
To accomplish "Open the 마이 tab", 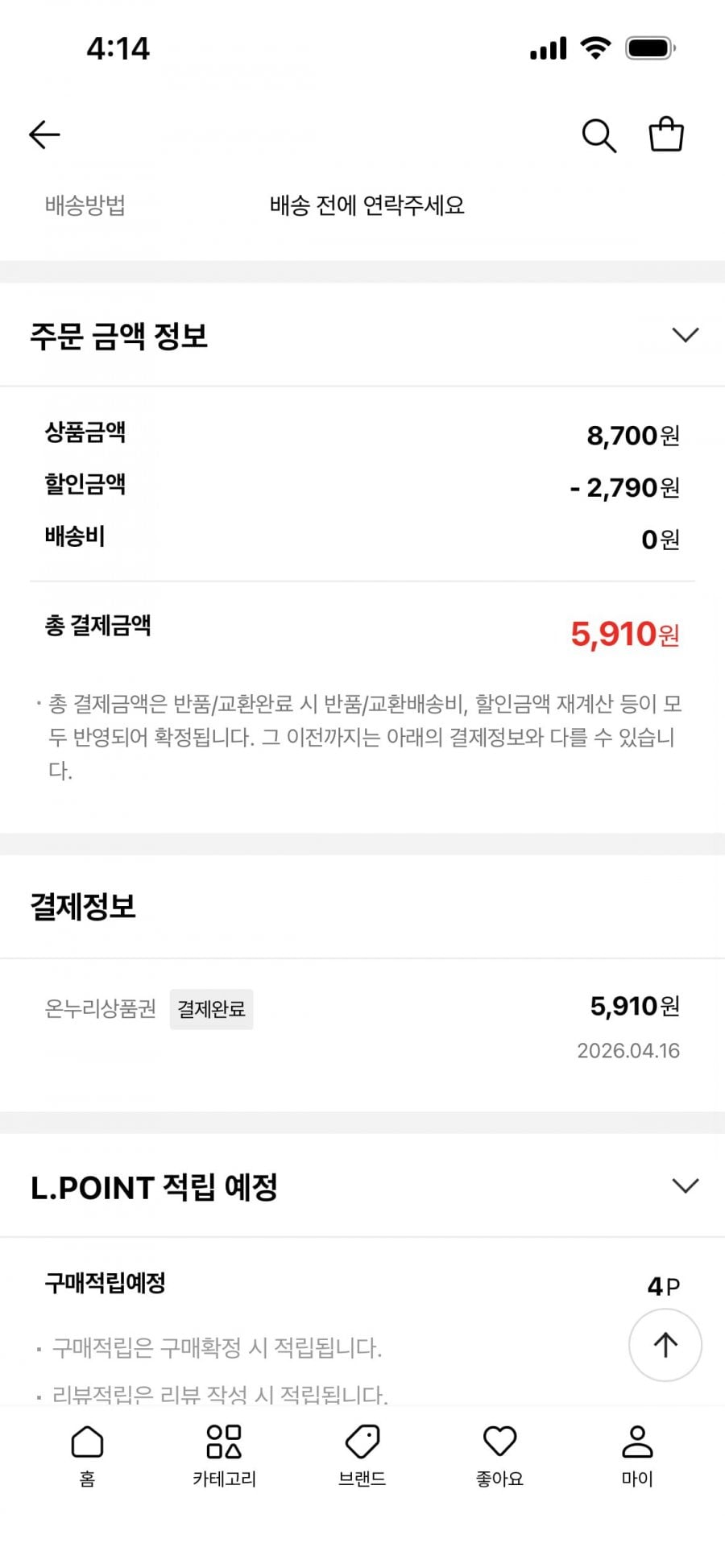I will pyautogui.click(x=637, y=1454).
